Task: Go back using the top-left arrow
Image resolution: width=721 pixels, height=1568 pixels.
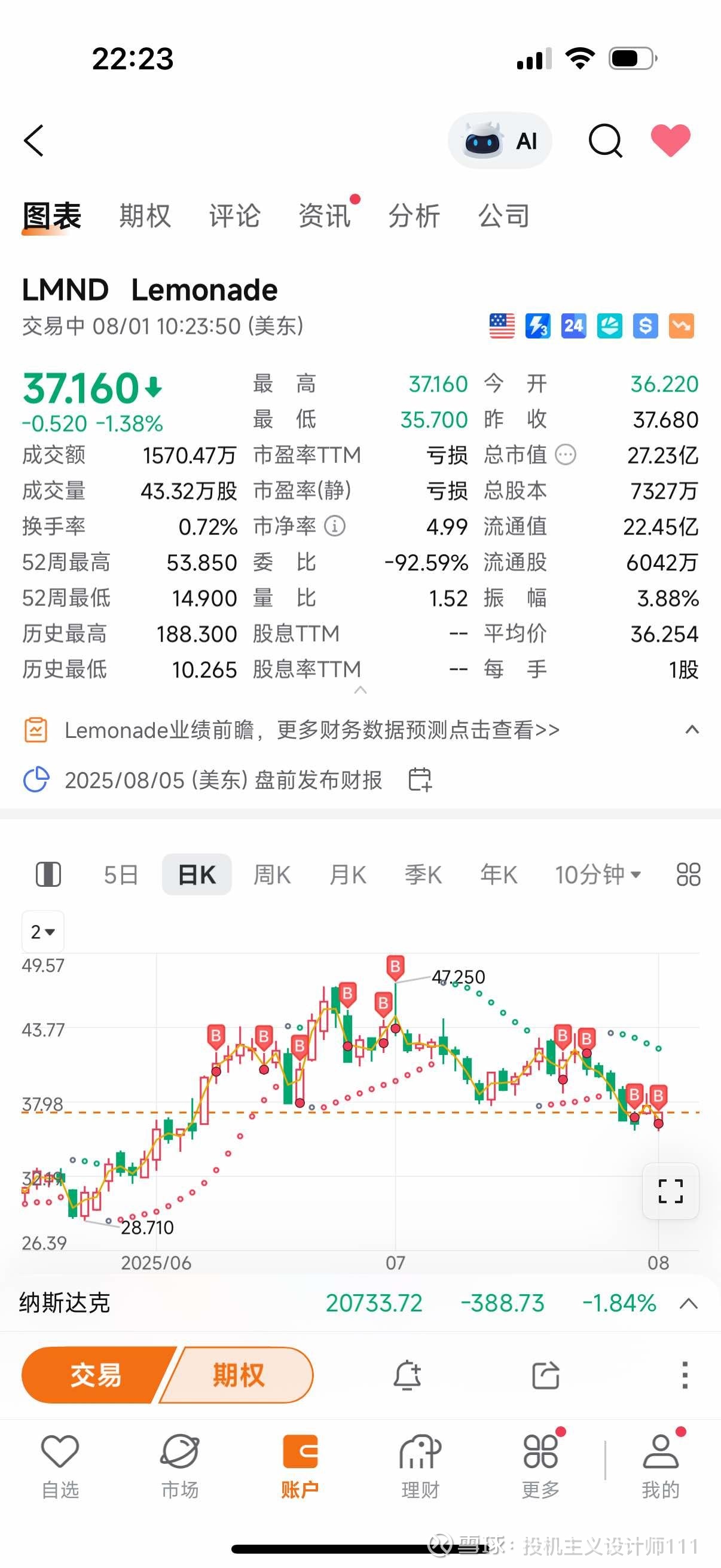Action: 34,141
